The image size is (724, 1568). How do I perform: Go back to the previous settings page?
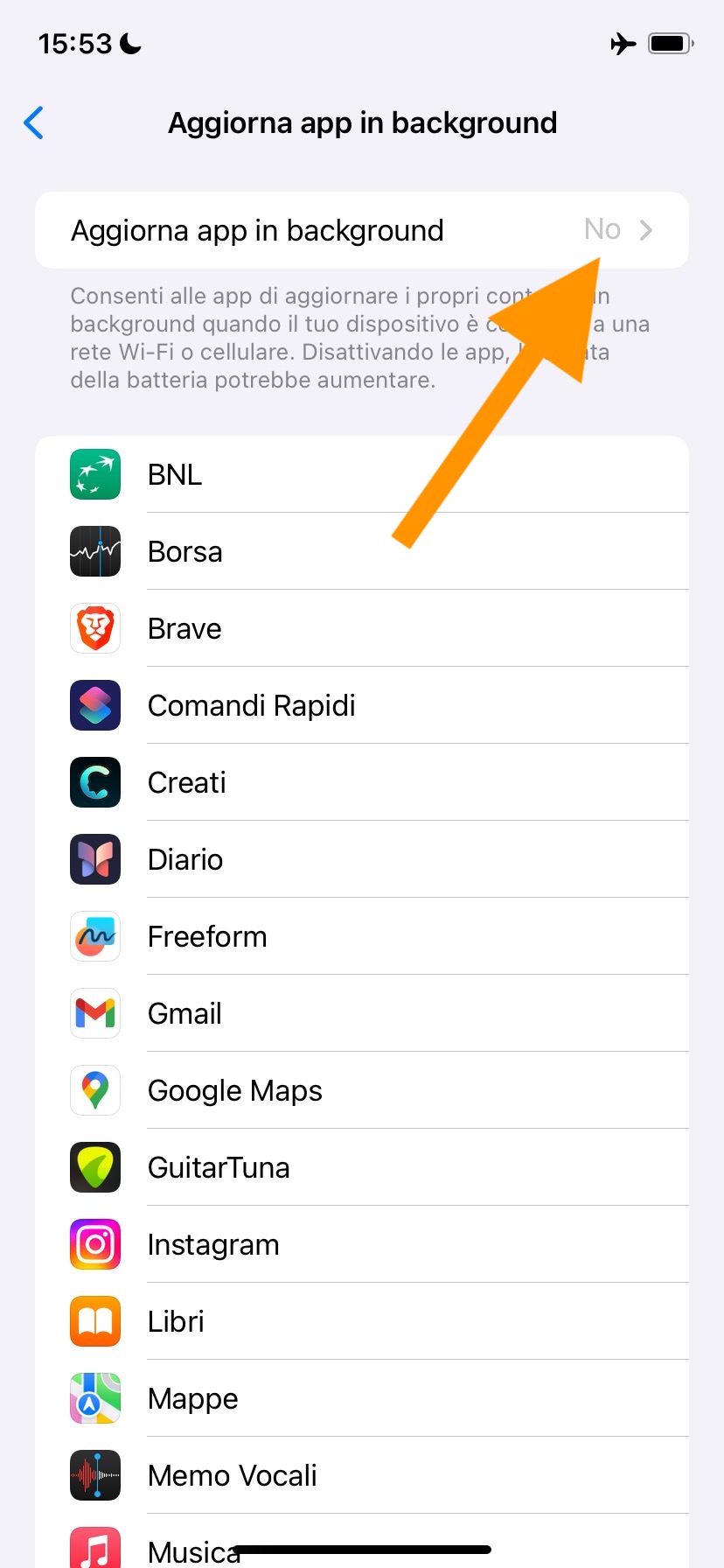34,123
